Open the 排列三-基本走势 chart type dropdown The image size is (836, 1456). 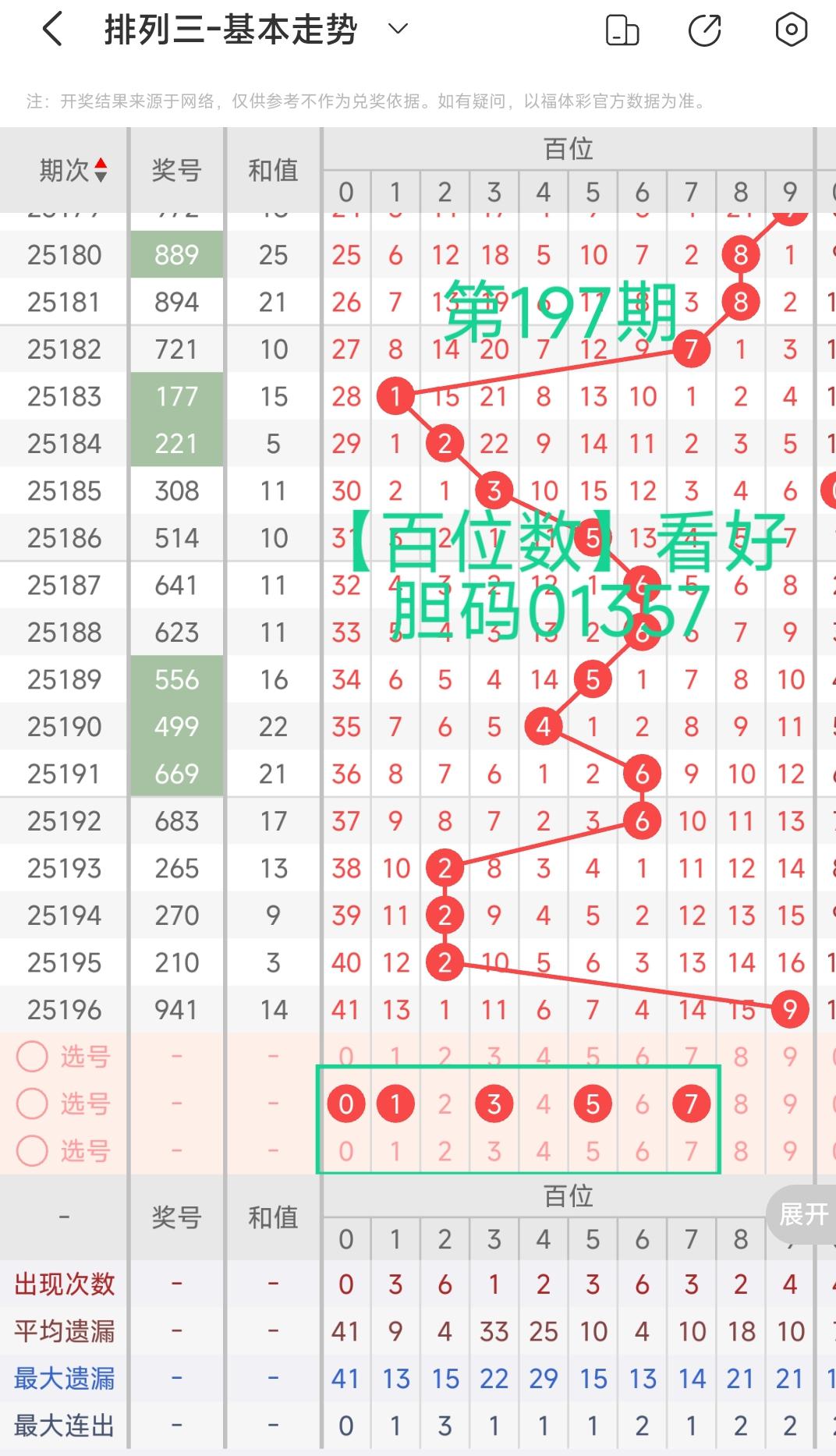[x=398, y=30]
